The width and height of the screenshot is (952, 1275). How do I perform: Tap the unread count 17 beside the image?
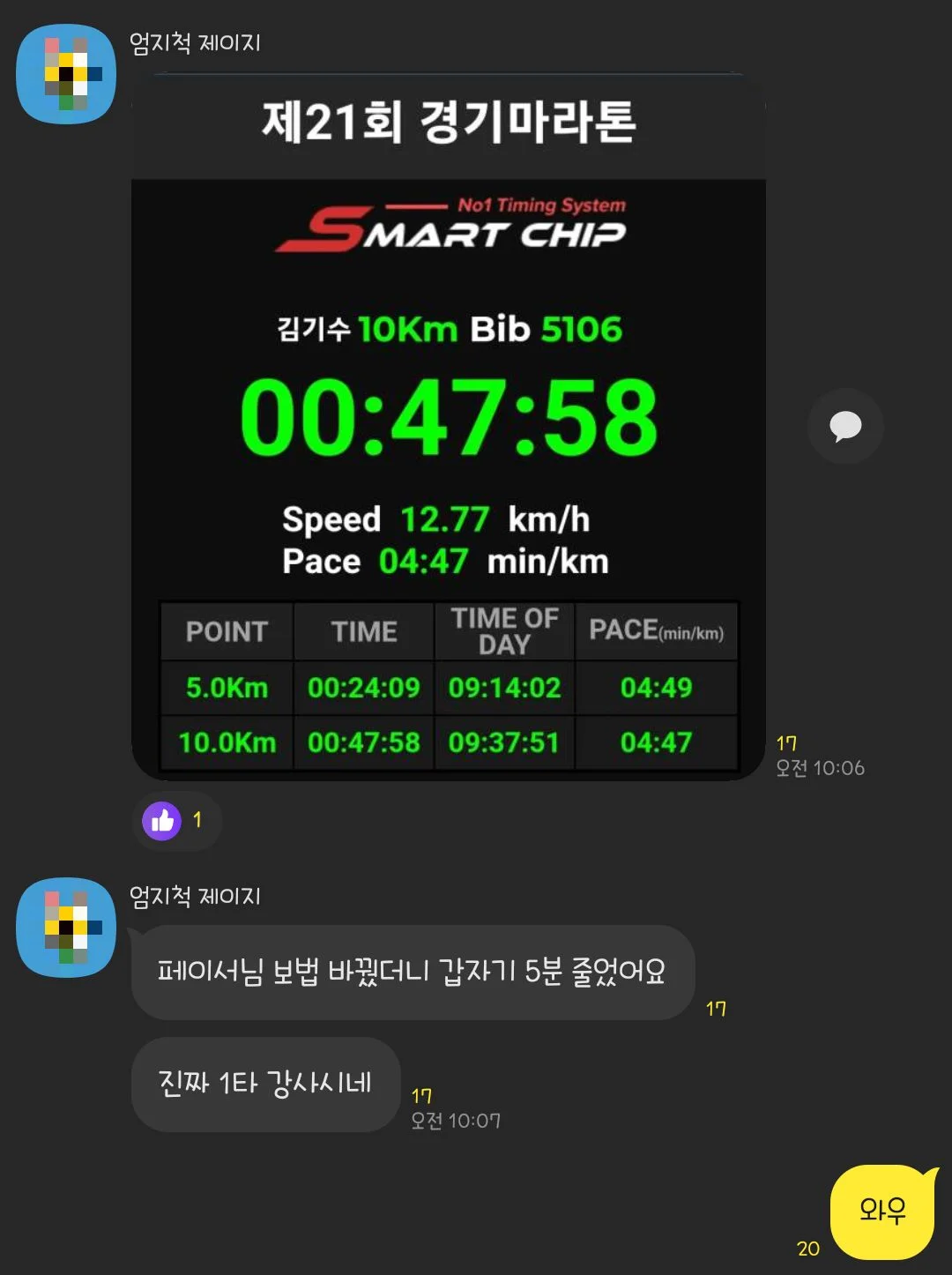(x=787, y=743)
